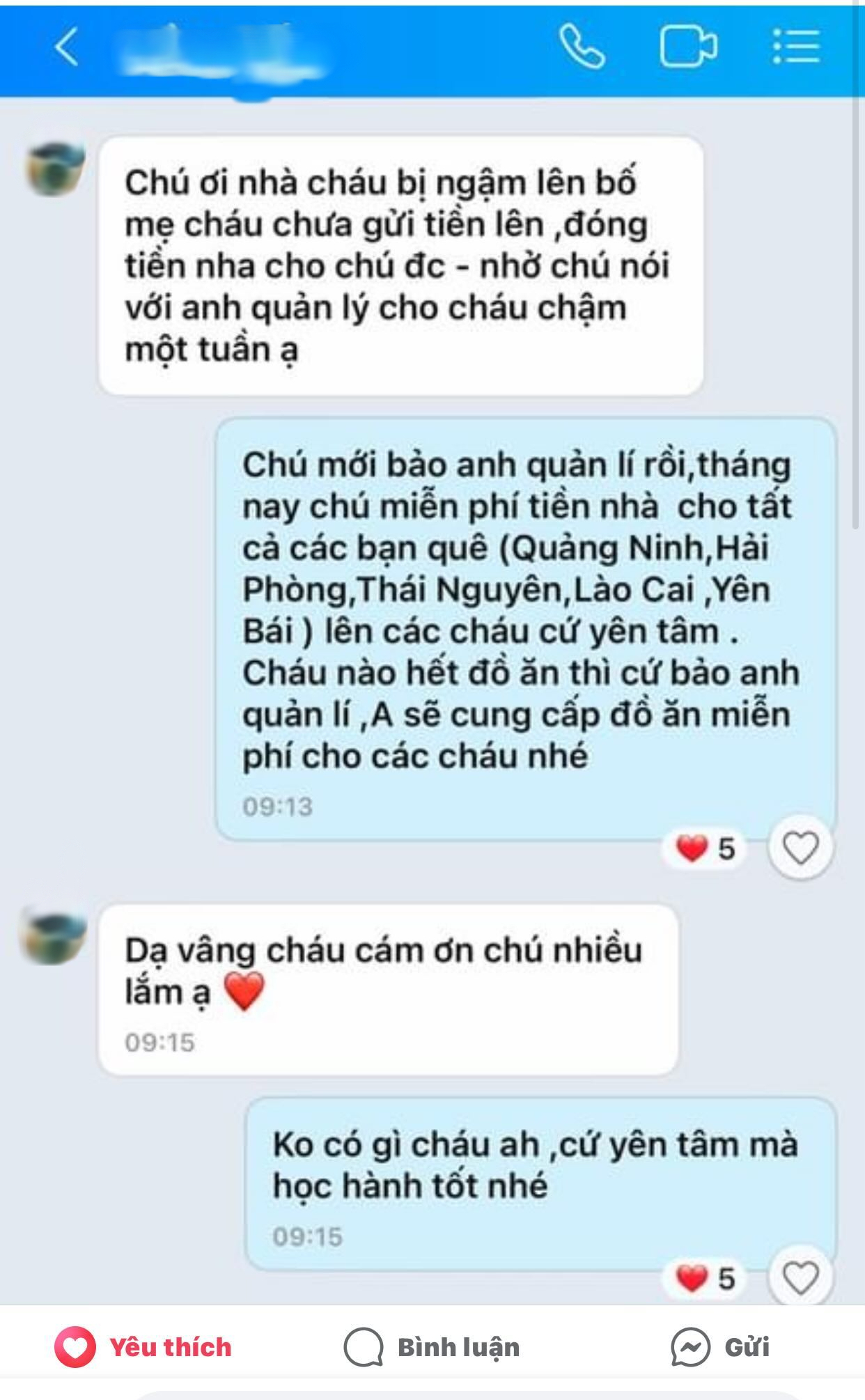Tap the Yêu thích reaction button
865x1400 pixels.
click(x=143, y=1347)
